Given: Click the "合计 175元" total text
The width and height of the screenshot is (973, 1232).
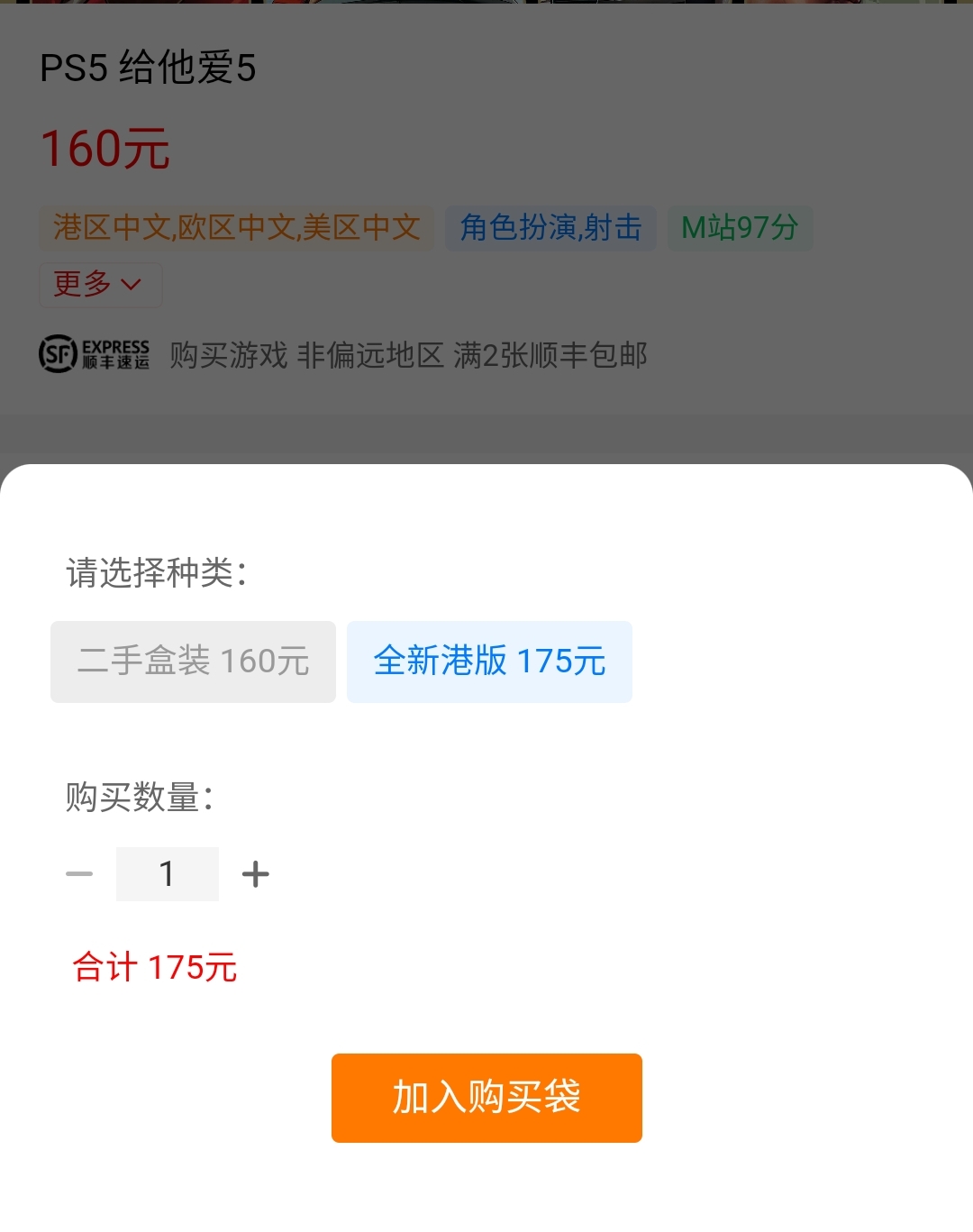Looking at the screenshot, I should coord(154,966).
